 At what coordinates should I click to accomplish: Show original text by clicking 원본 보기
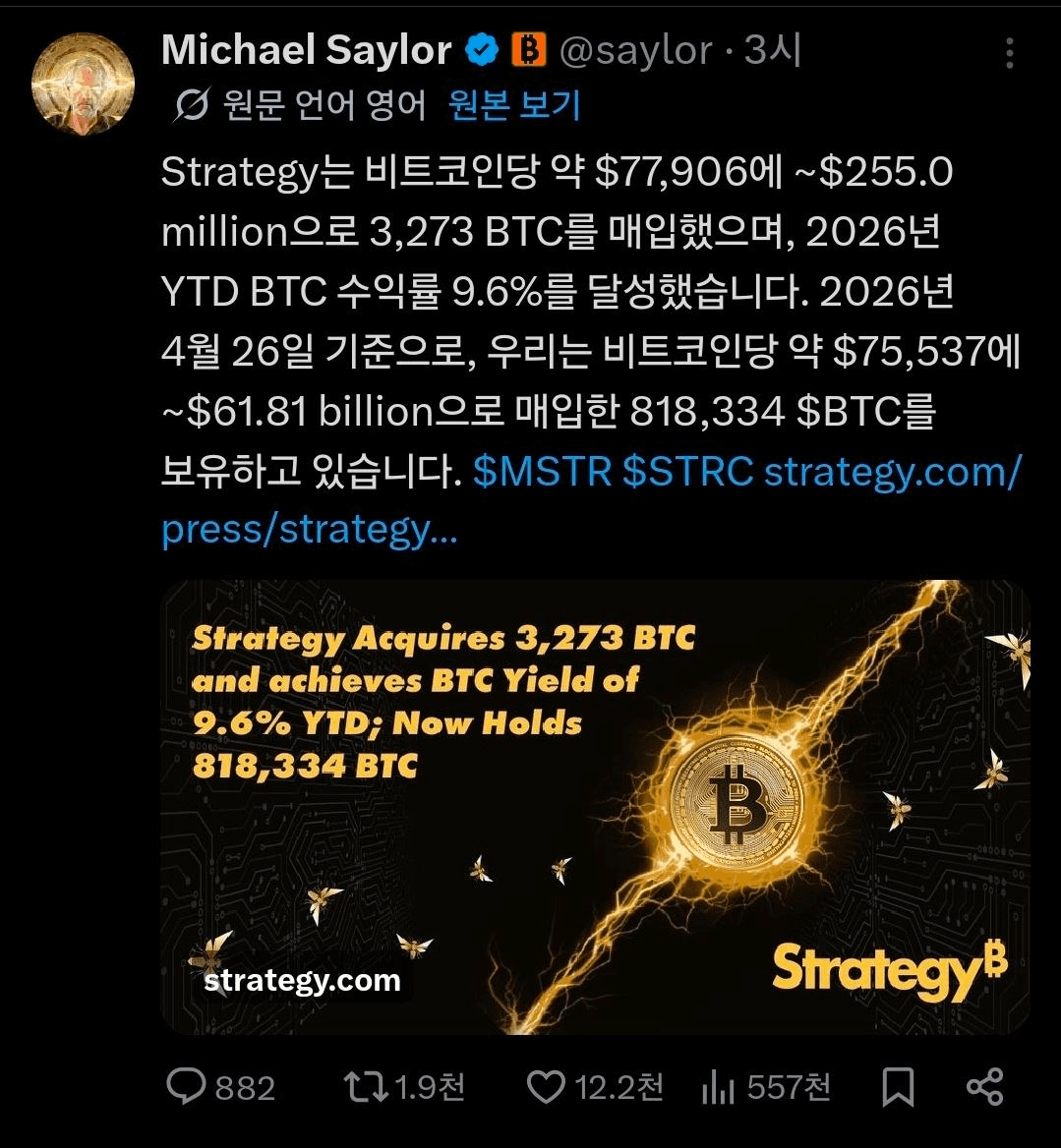tap(514, 102)
